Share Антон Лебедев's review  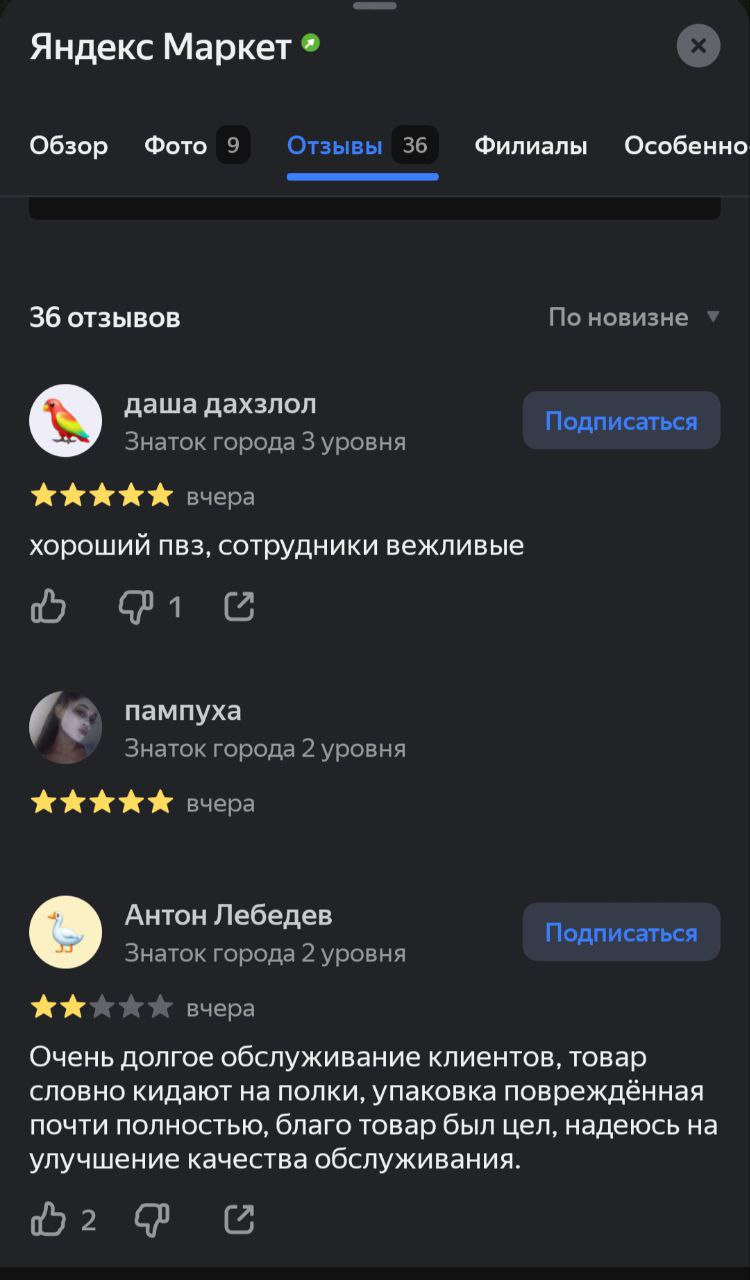click(x=239, y=1219)
